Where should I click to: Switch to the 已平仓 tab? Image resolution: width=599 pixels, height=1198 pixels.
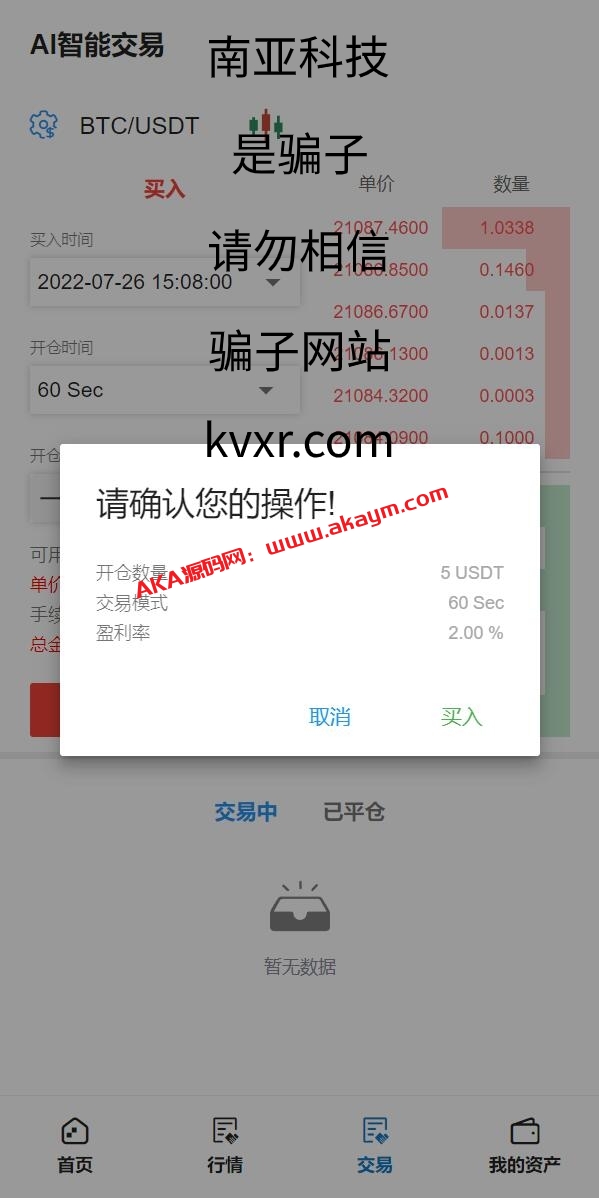(x=354, y=812)
